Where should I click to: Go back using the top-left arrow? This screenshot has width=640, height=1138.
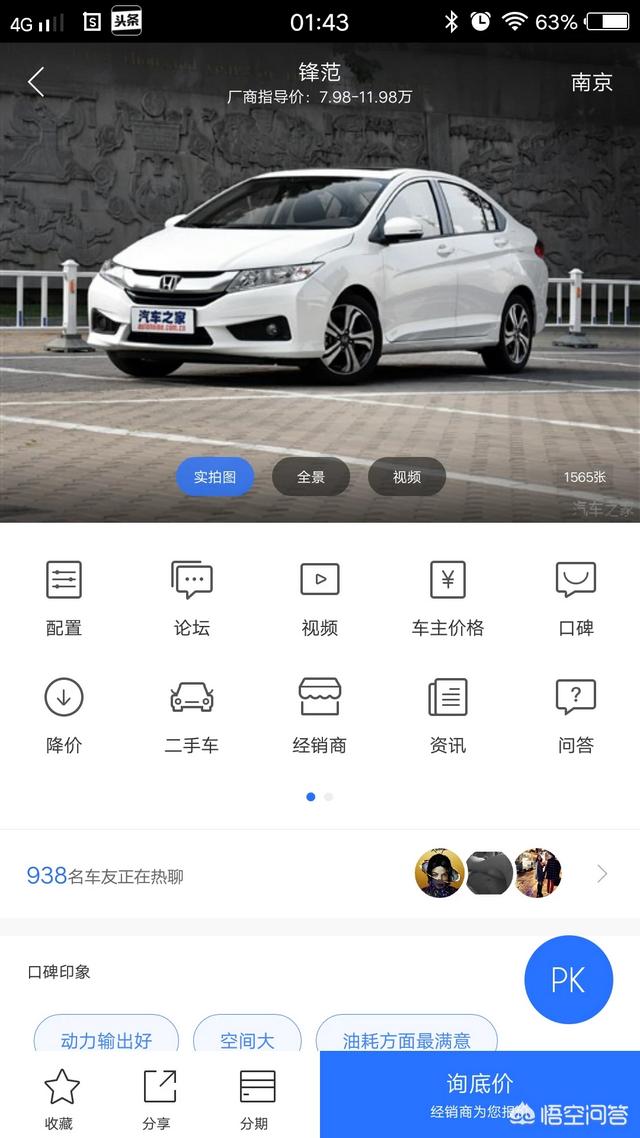[36, 82]
